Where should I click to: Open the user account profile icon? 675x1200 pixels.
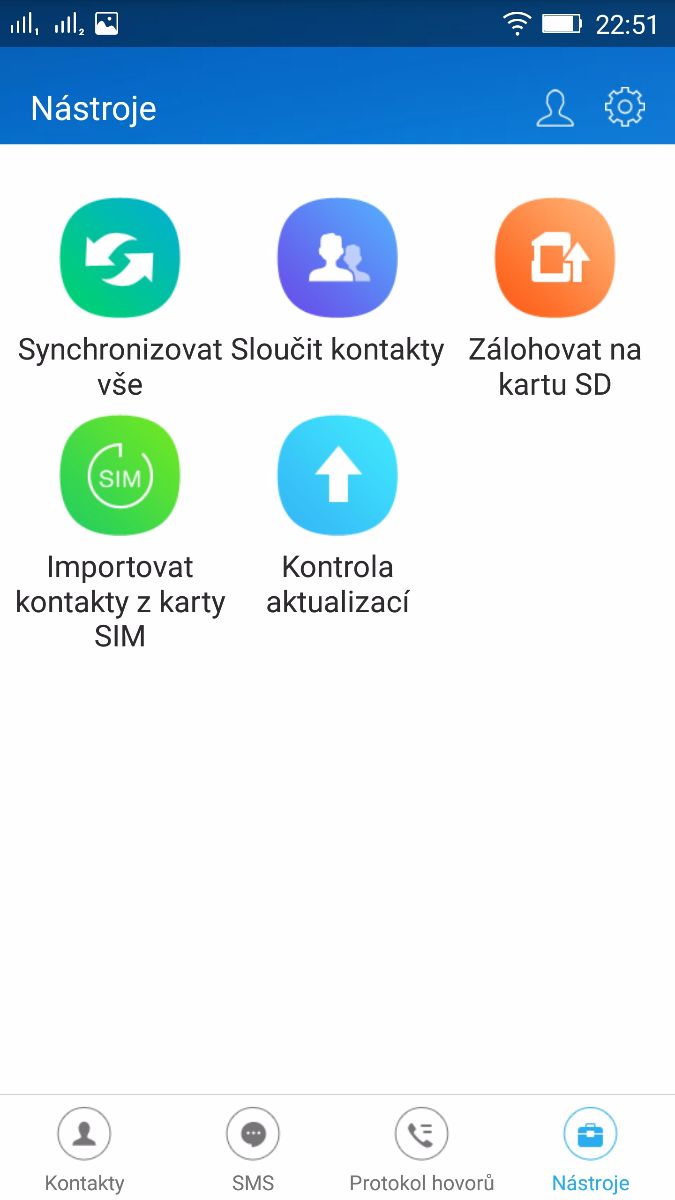pyautogui.click(x=555, y=108)
